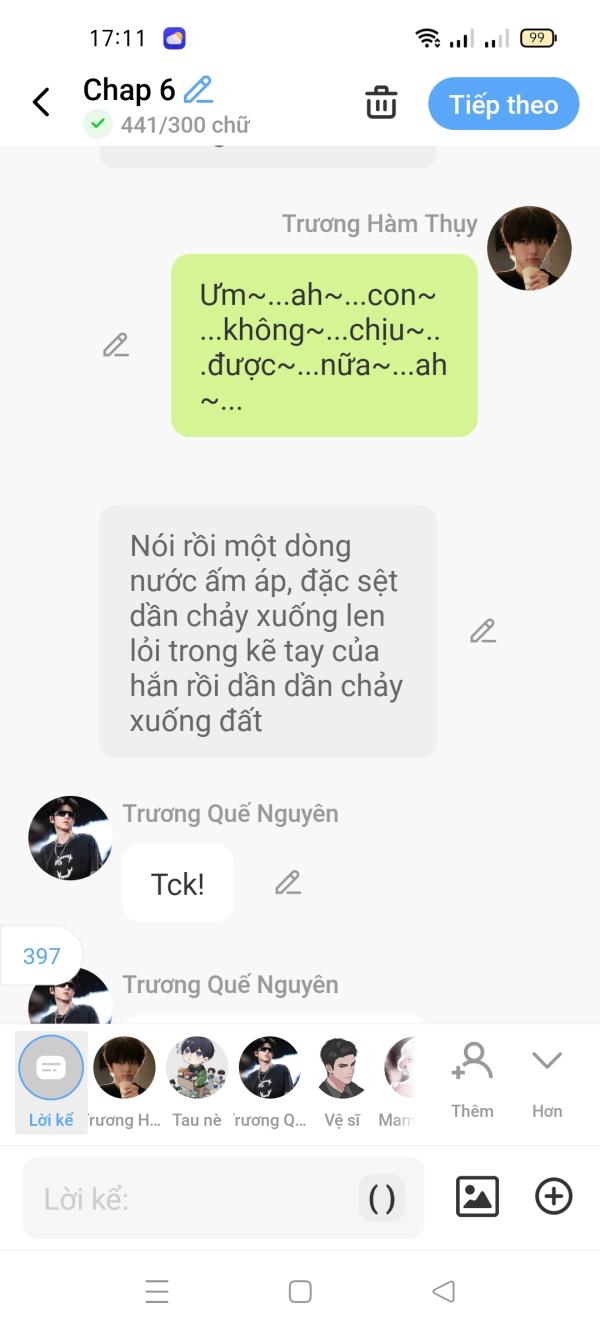The width and height of the screenshot is (600, 1333).
Task: Tap the 397 jump bubble
Action: tap(42, 956)
